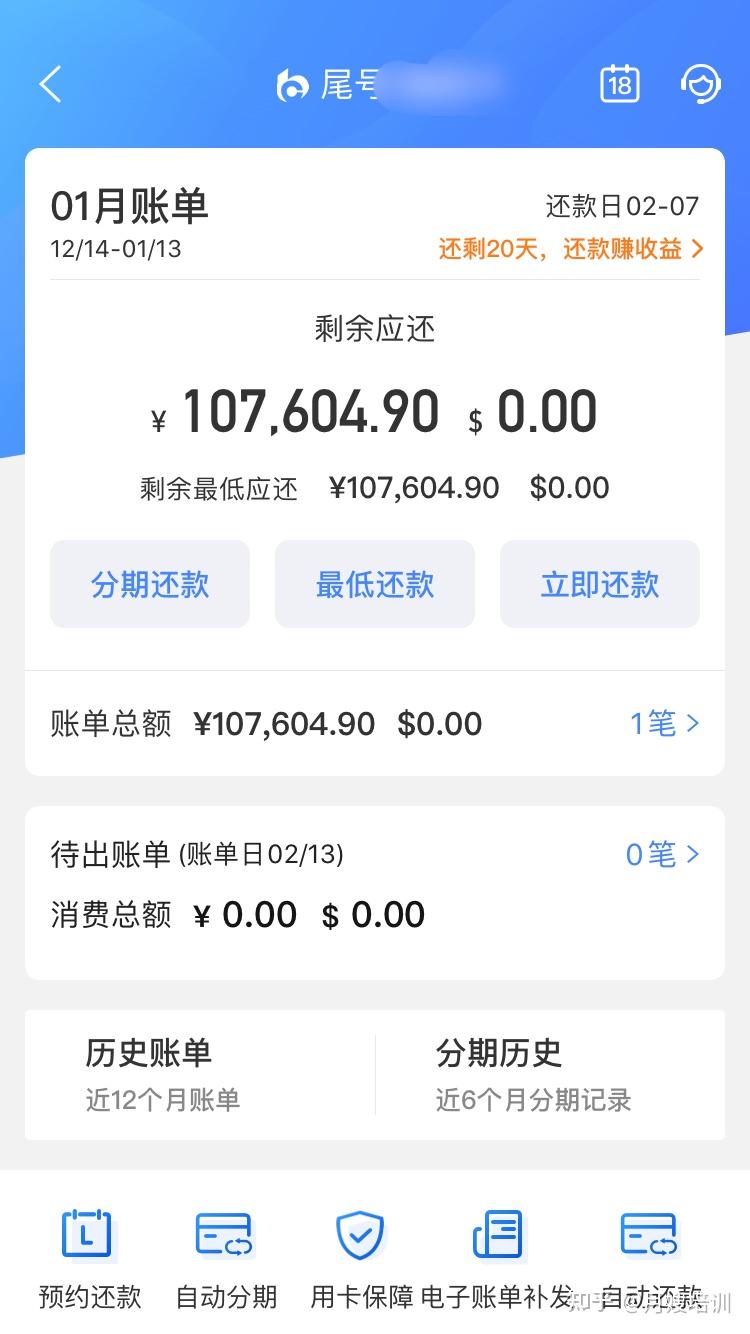Open 还剩20天，还款赚收益 promotion link
This screenshot has height=1334, width=750.
[567, 248]
